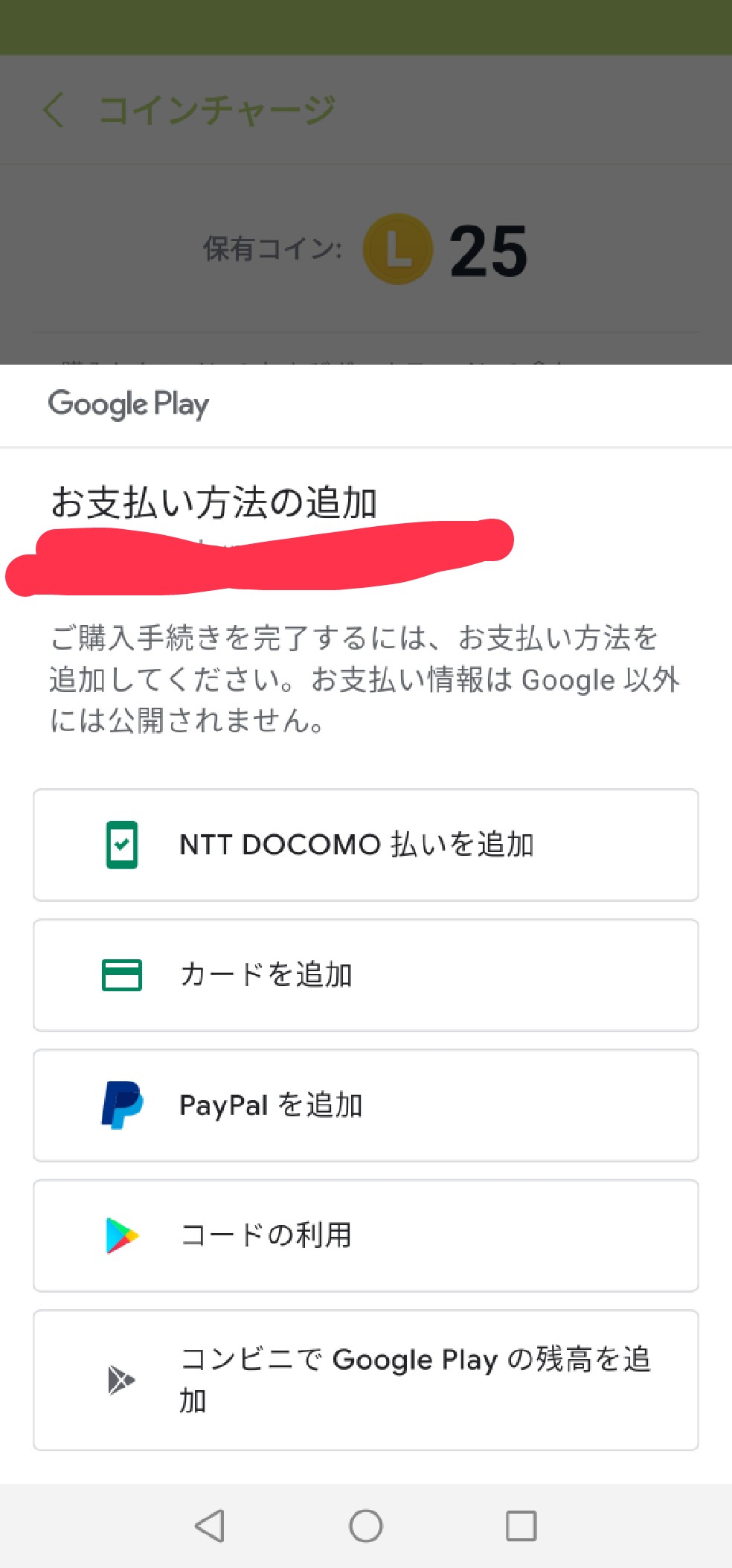Tap the green NTT DOCOMO payment icon

pyautogui.click(x=121, y=844)
